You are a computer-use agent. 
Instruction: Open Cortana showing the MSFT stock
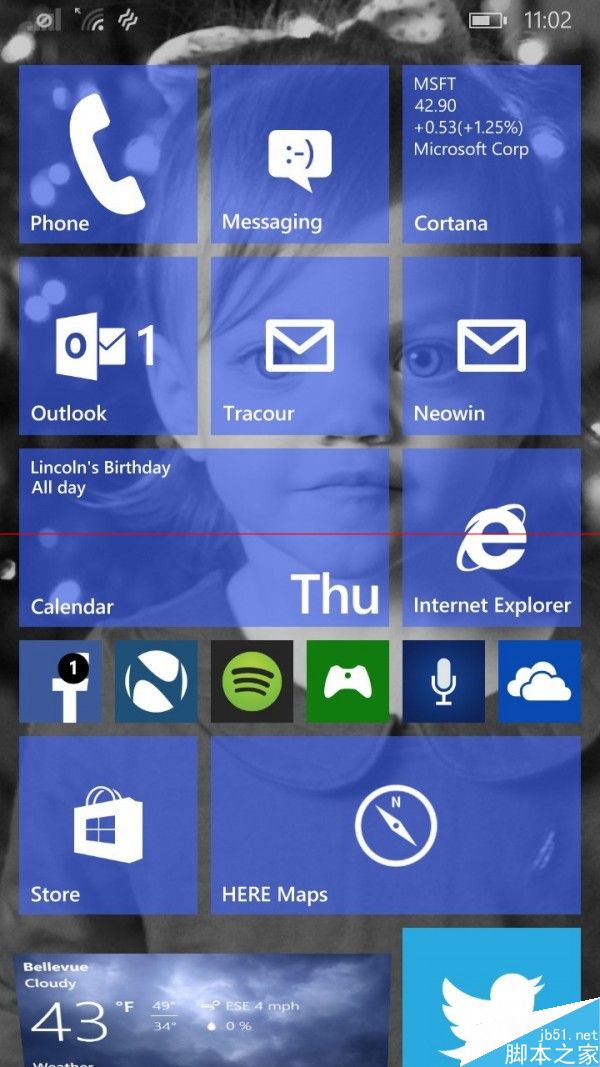pos(491,154)
